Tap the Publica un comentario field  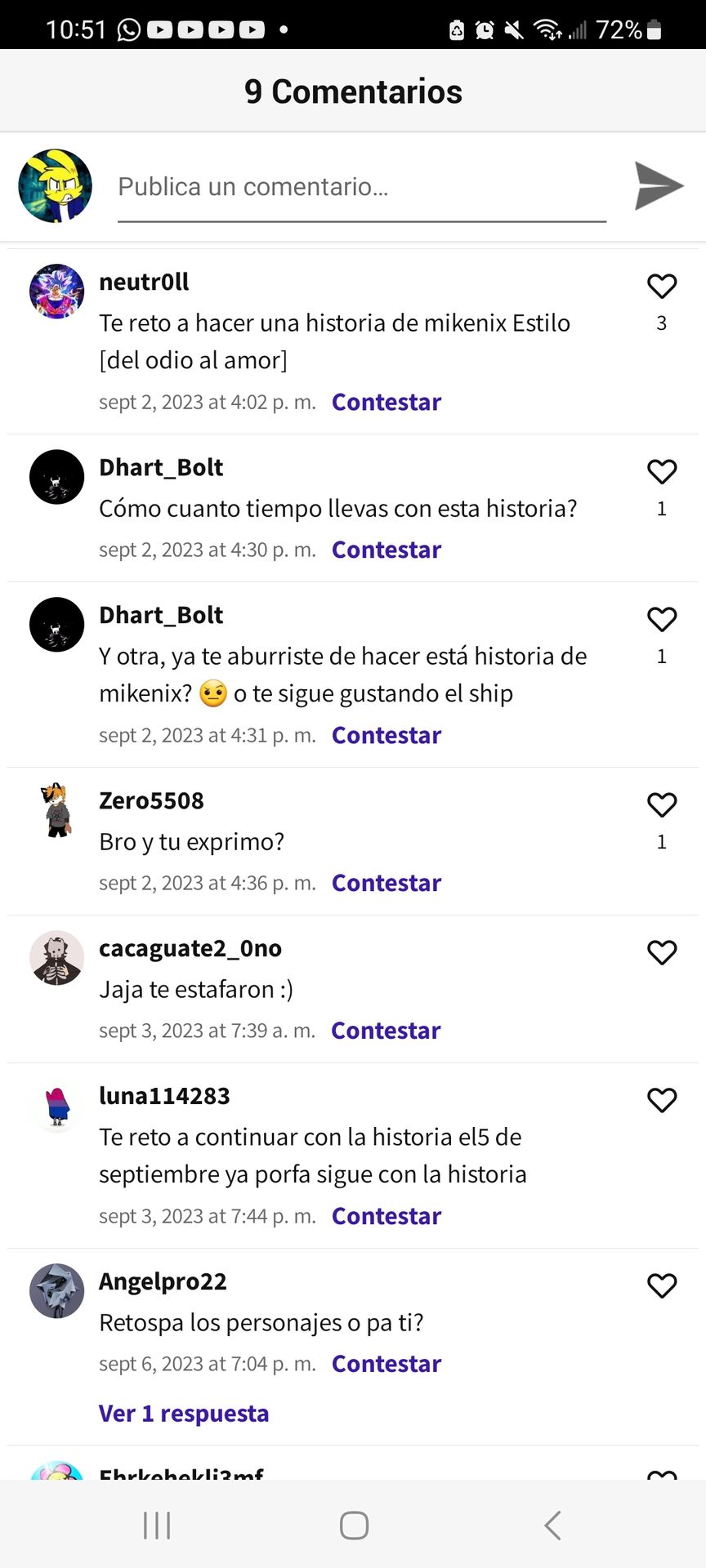[362, 188]
